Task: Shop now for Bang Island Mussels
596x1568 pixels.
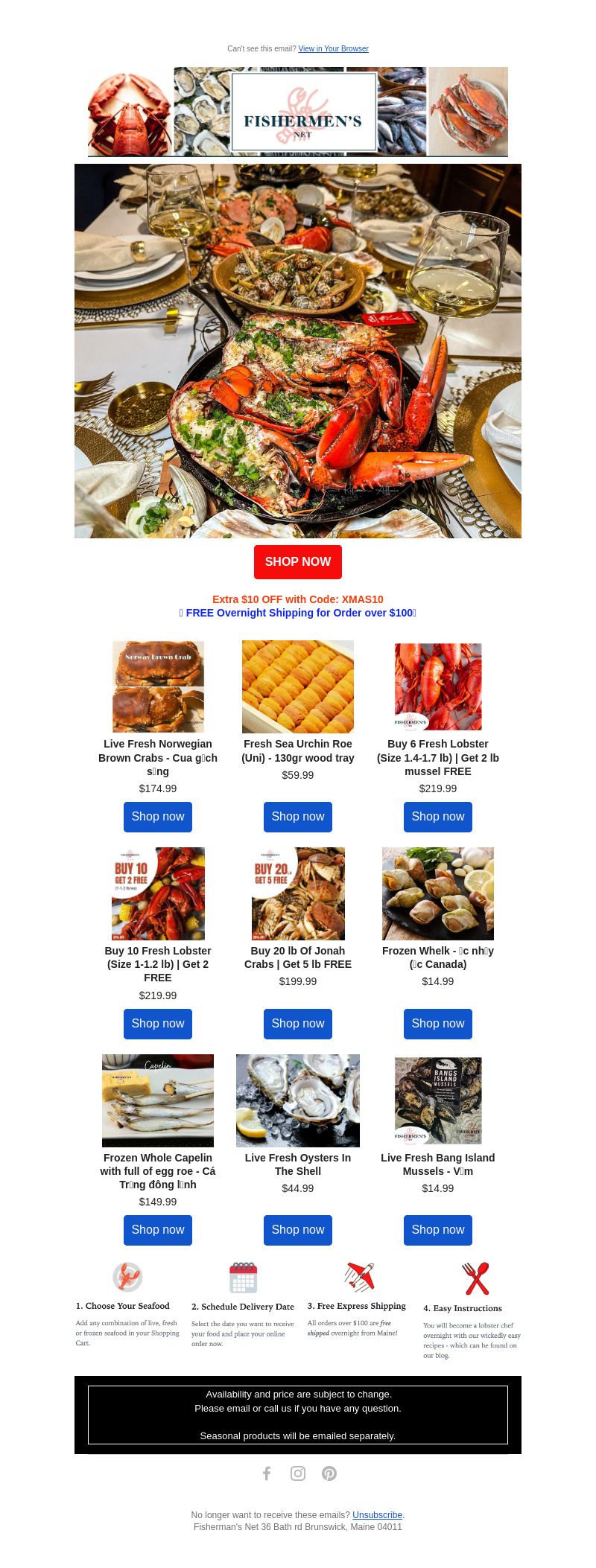Action: tap(438, 1230)
